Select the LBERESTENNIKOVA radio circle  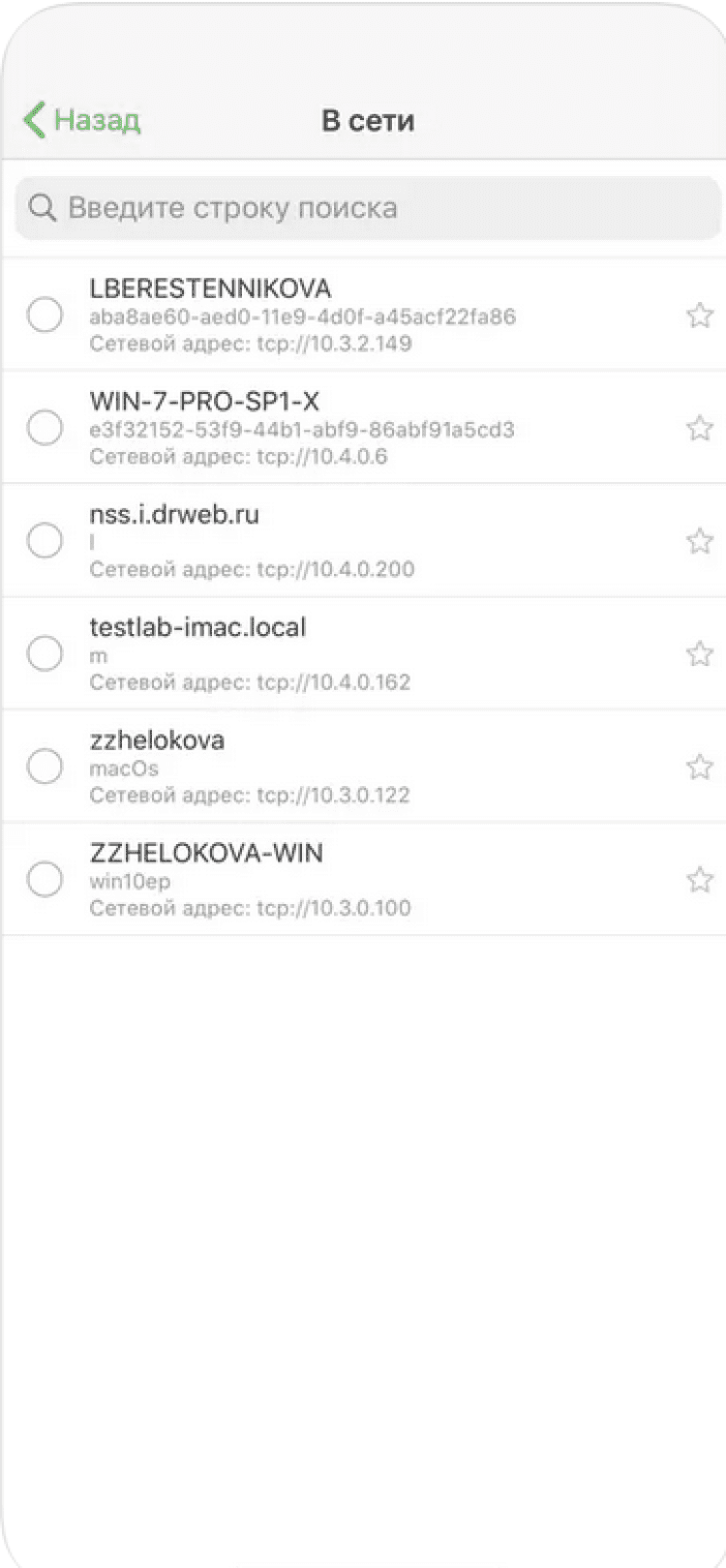pyautogui.click(x=45, y=315)
